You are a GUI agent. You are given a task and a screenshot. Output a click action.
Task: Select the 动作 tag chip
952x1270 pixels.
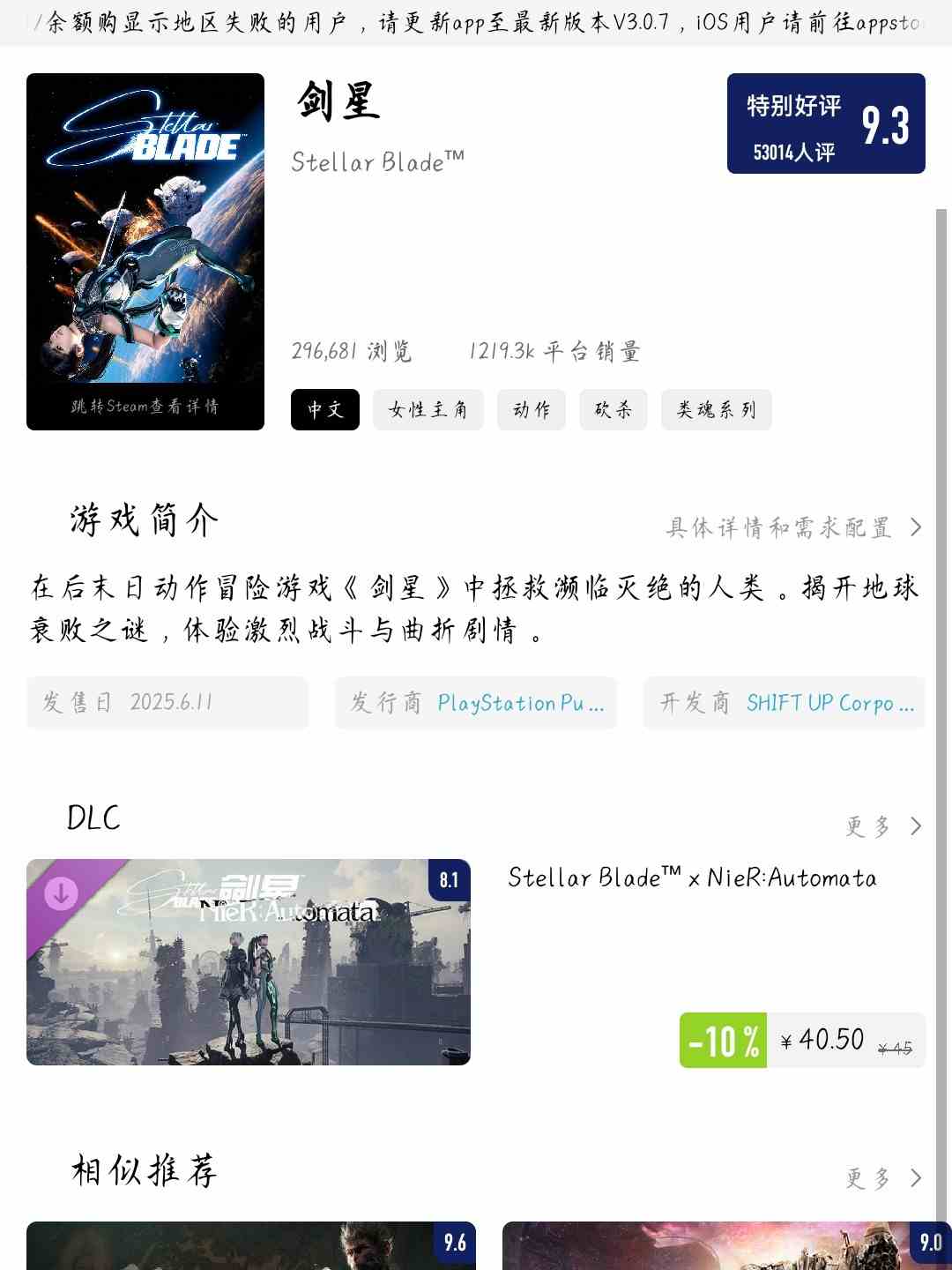tap(531, 409)
